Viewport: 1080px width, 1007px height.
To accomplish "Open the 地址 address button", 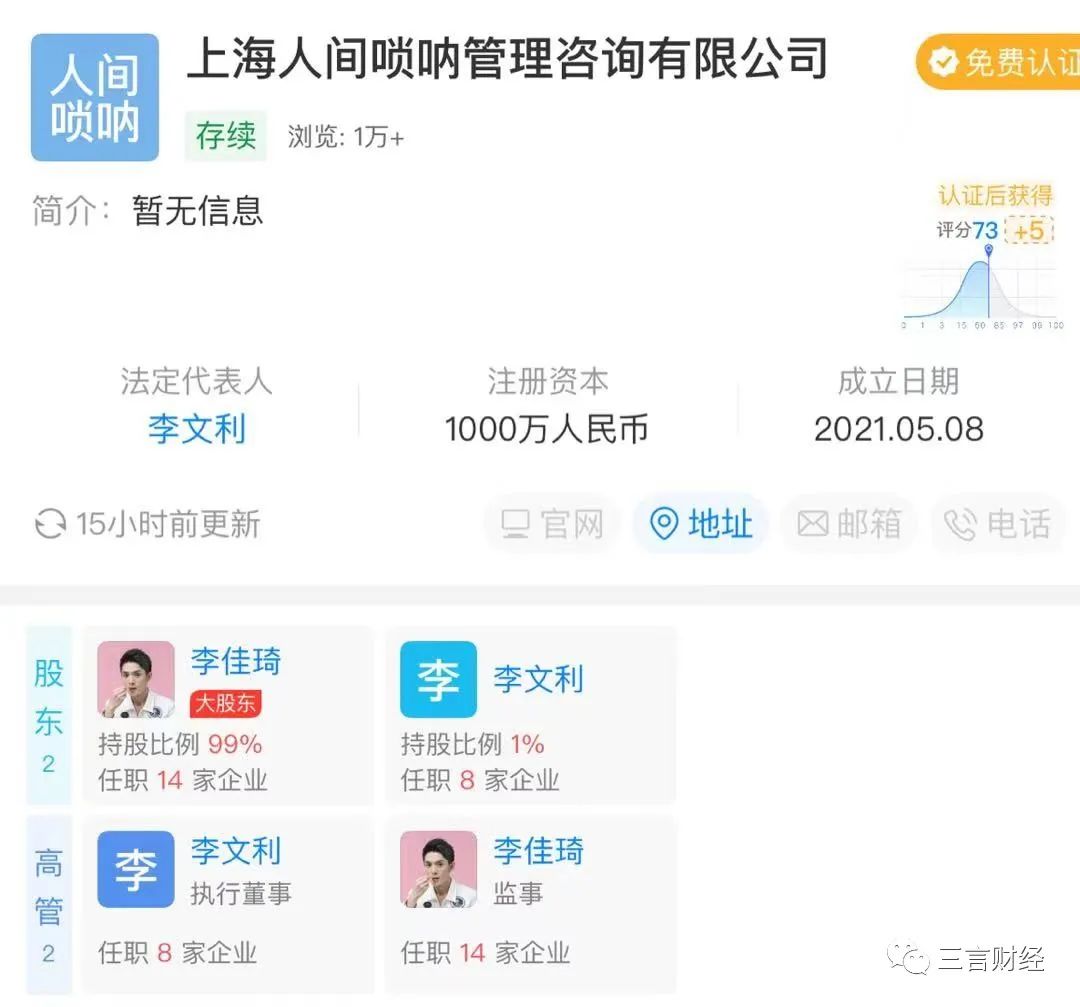I will point(700,524).
